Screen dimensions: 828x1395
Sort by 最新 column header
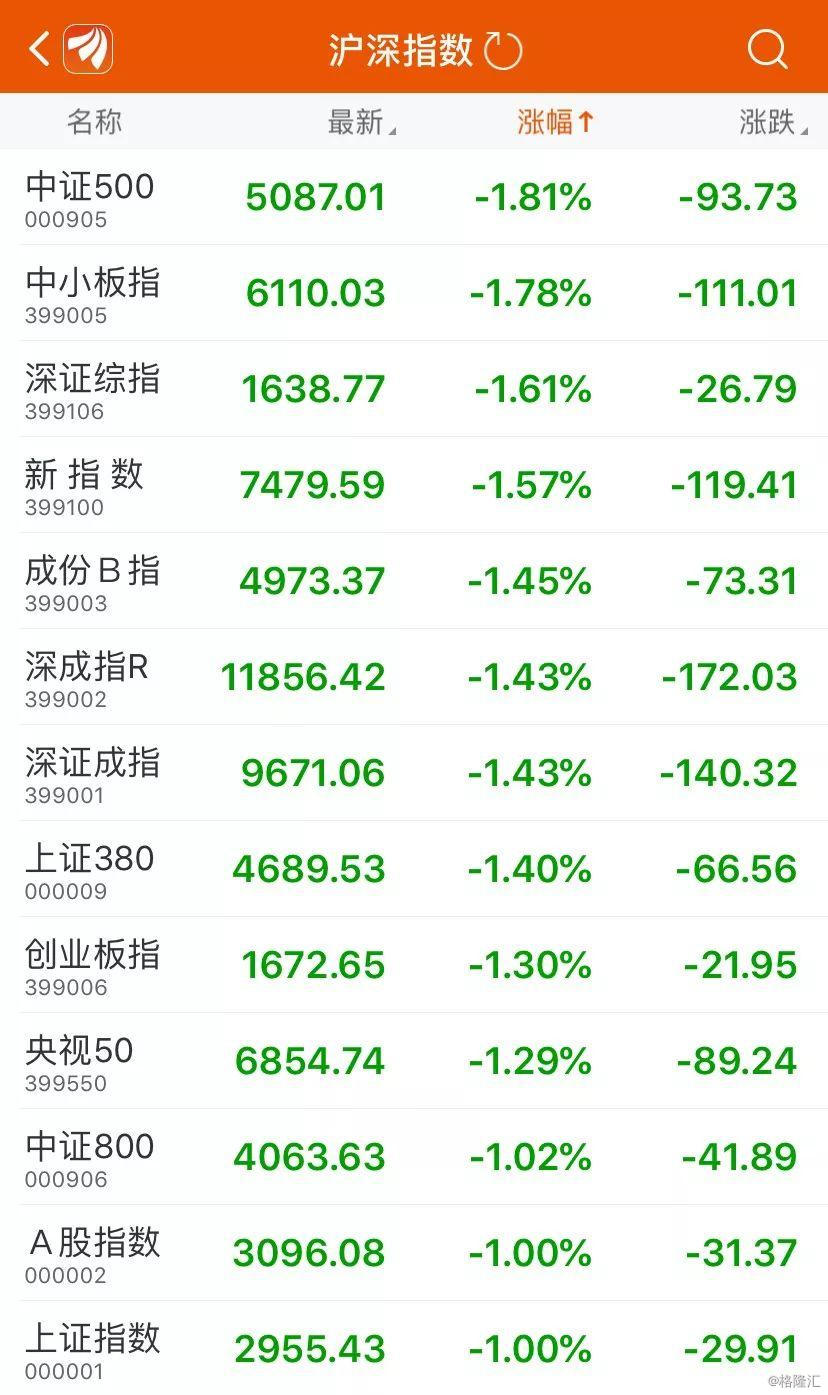(361, 123)
